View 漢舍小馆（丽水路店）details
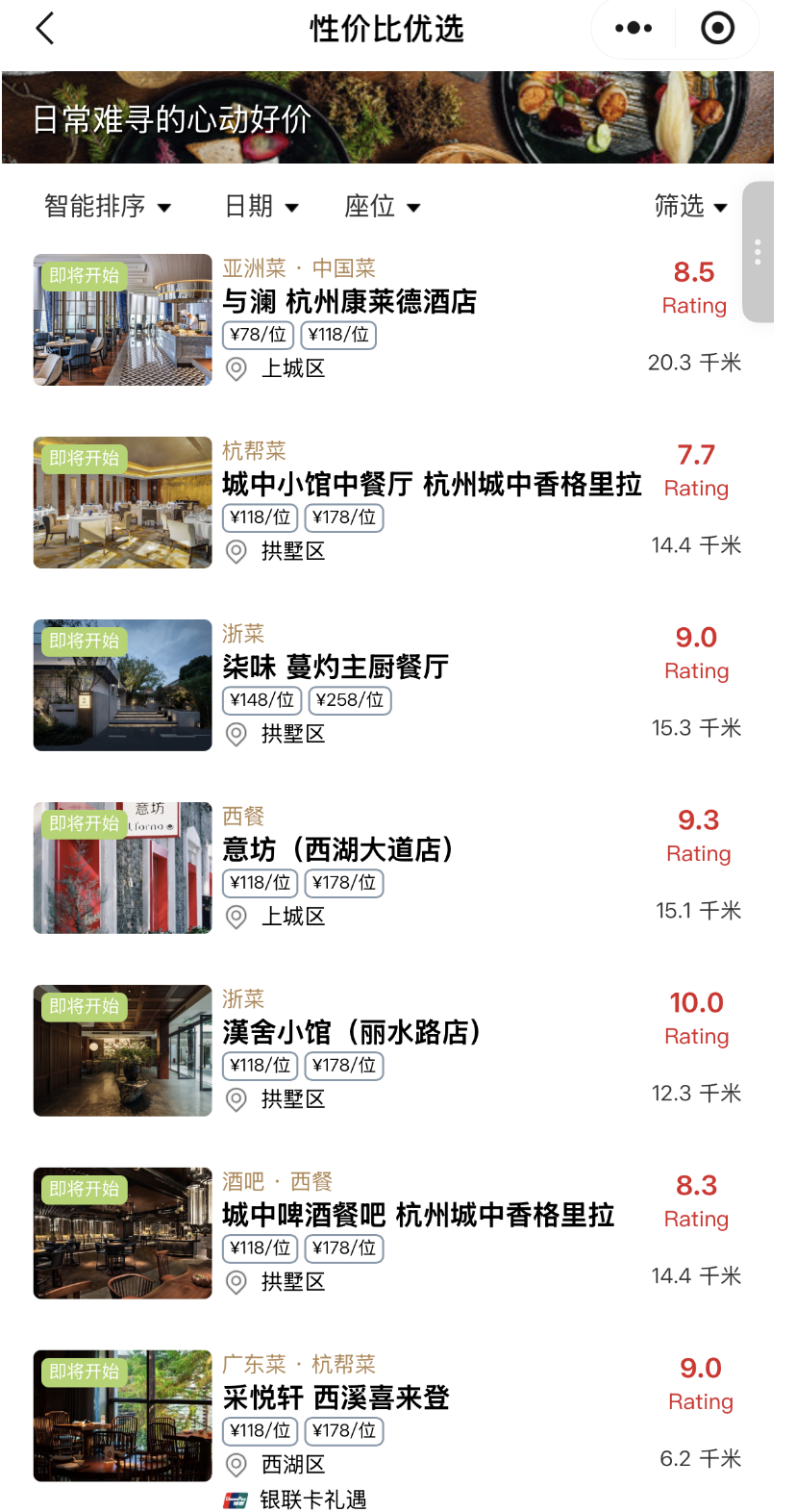Viewport: 796px width, 1512px height. tap(352, 1033)
